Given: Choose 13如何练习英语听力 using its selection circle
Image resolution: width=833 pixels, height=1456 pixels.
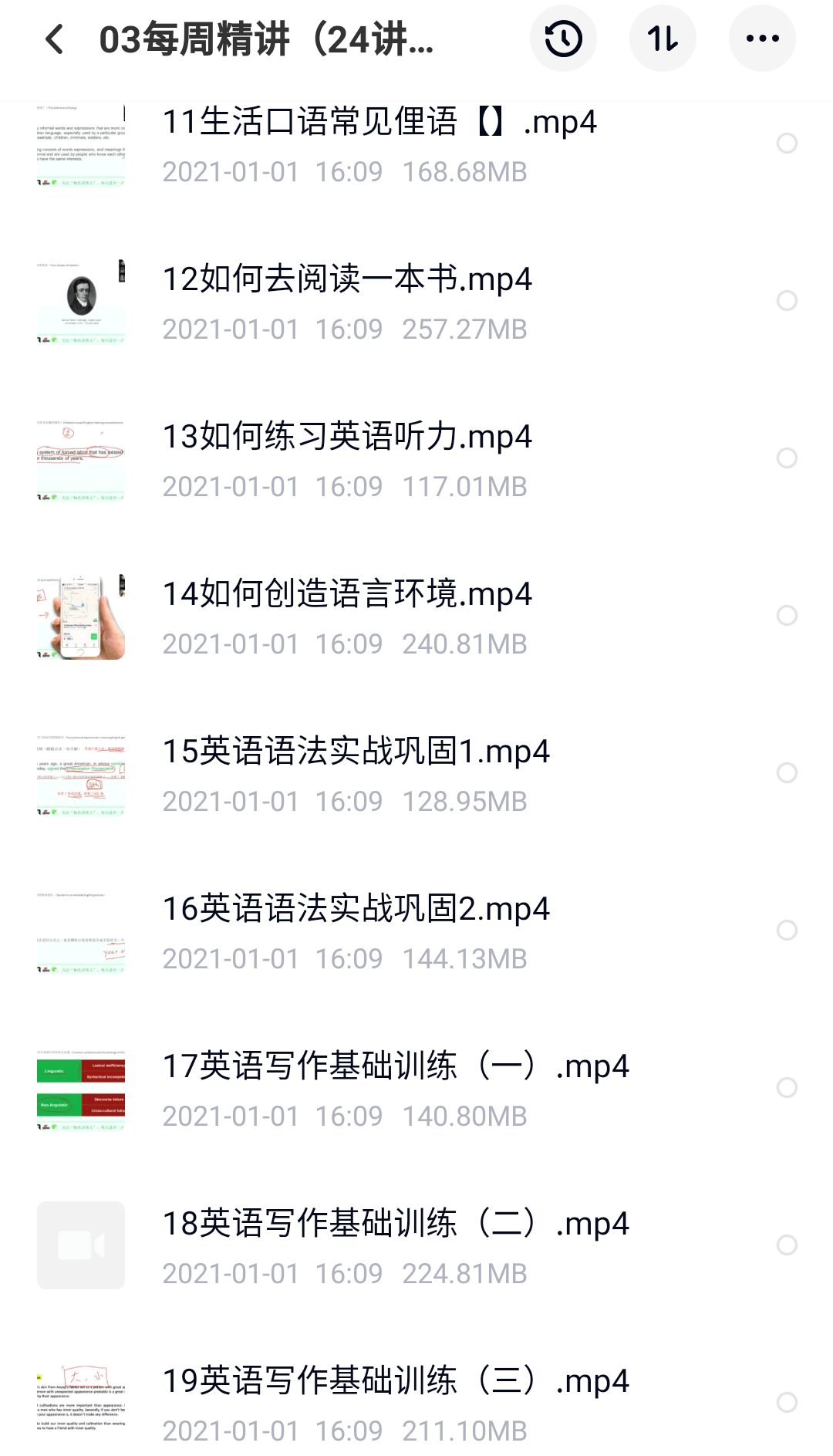Looking at the screenshot, I should pos(787,458).
